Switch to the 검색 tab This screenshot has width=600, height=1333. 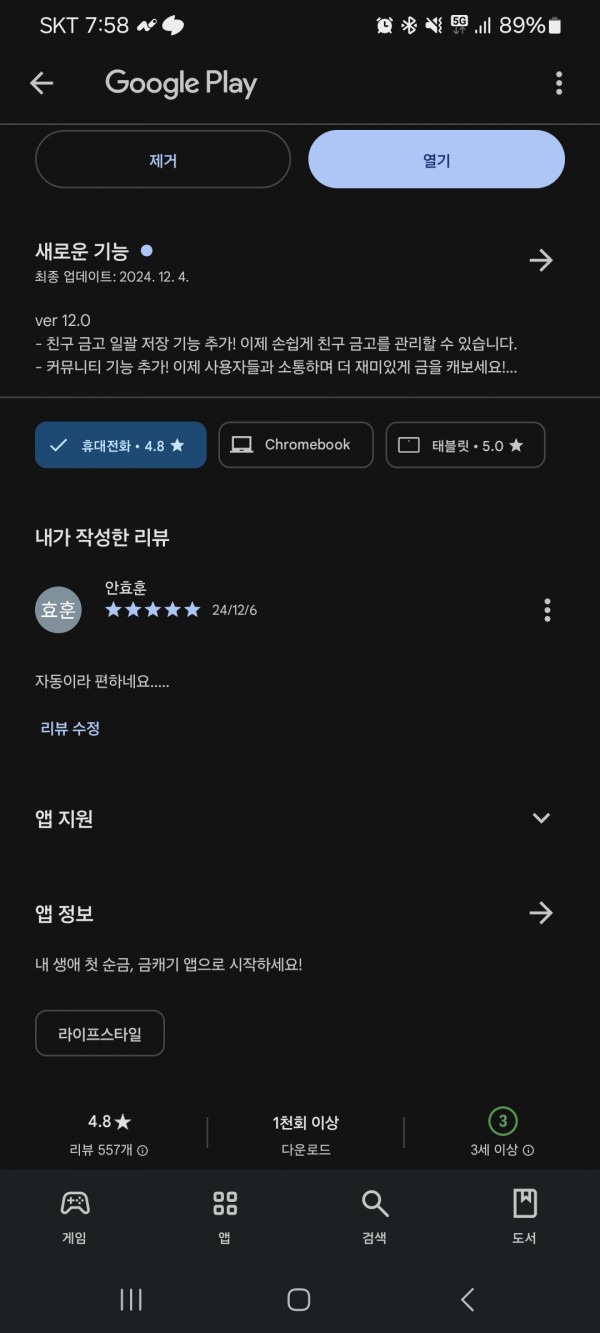pos(375,1217)
